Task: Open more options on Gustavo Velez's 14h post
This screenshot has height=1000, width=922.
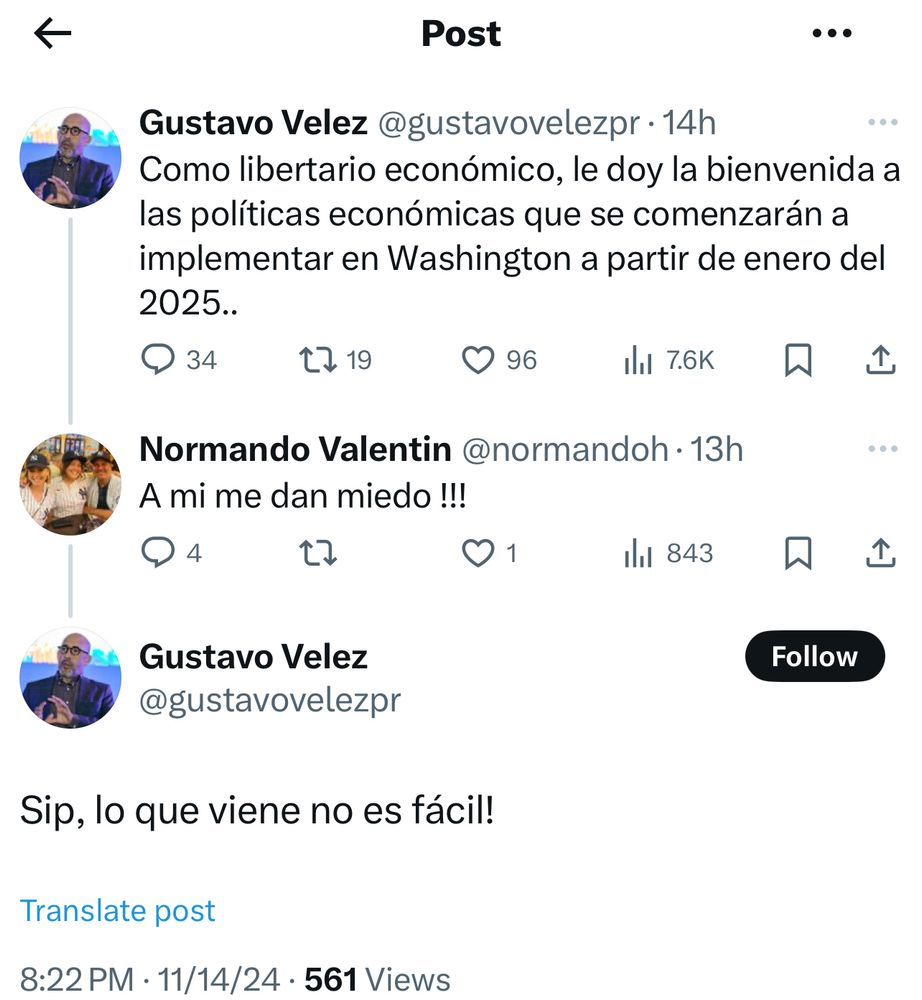Action: (882, 123)
